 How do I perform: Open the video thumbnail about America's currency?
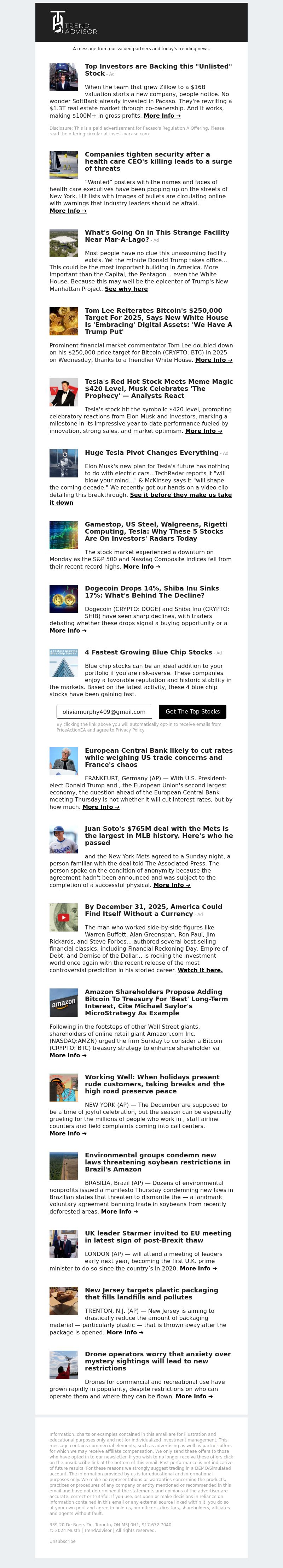pyautogui.click(x=63, y=917)
